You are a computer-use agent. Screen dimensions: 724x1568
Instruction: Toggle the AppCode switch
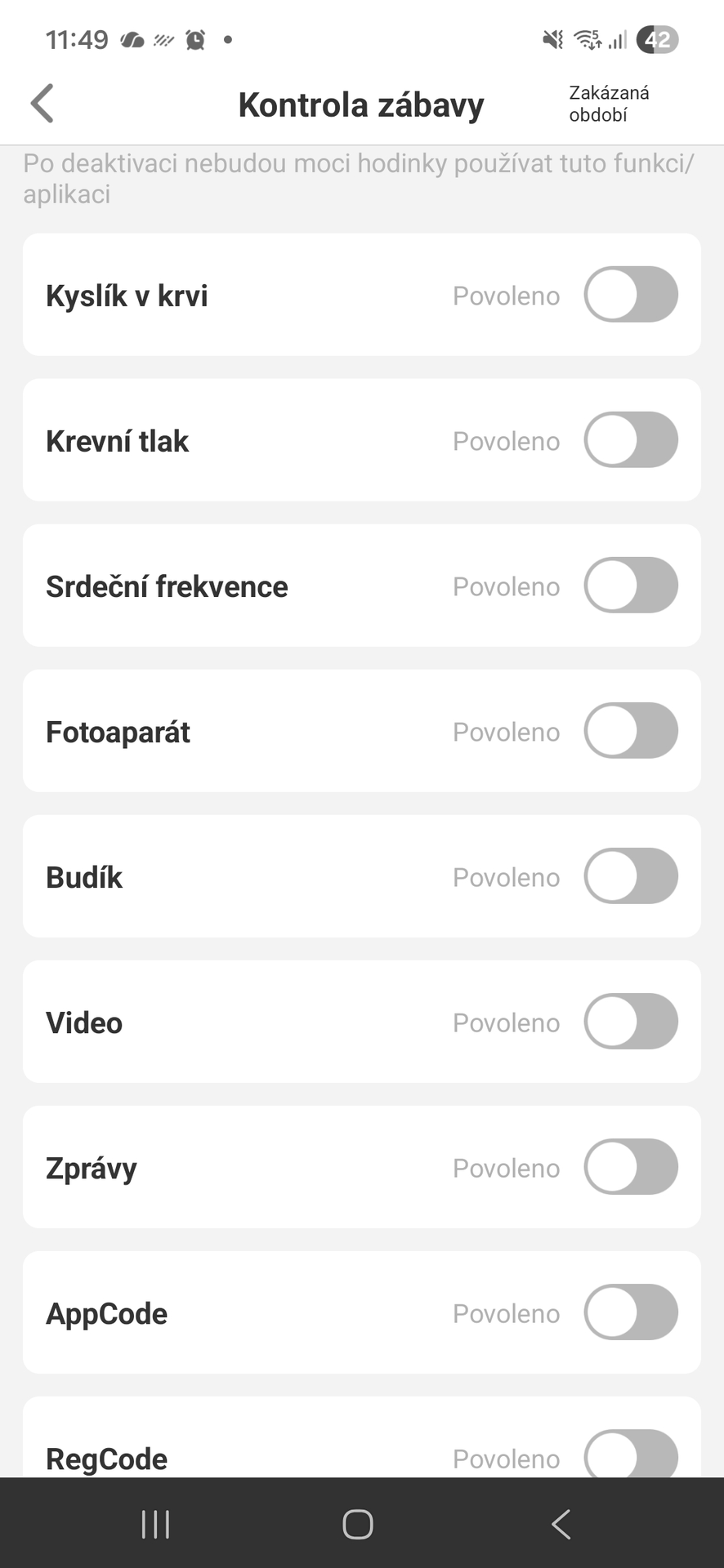pyautogui.click(x=630, y=1312)
